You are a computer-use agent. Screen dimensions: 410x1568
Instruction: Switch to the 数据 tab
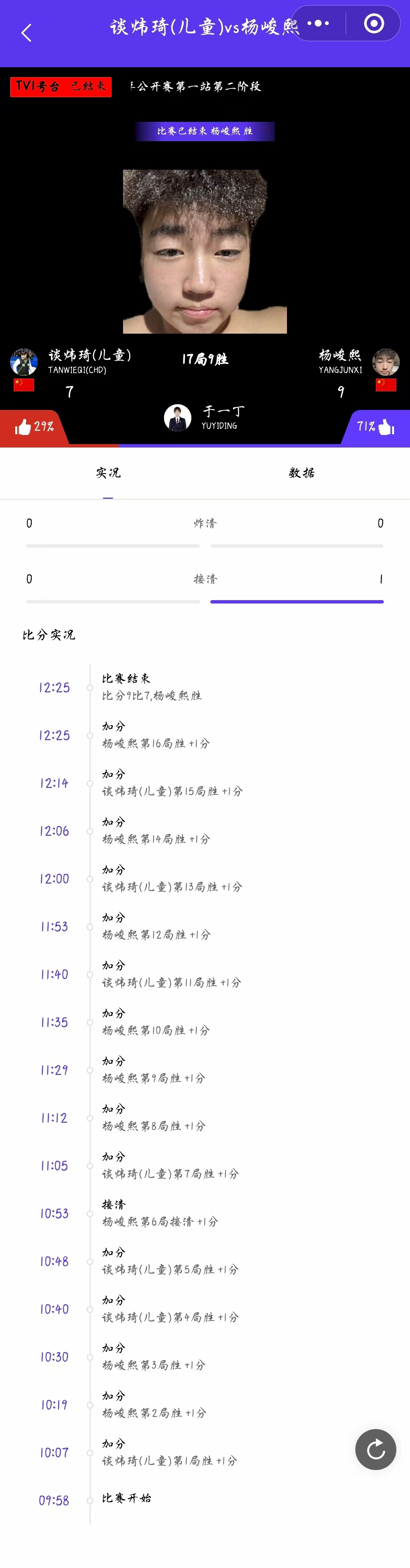(301, 473)
